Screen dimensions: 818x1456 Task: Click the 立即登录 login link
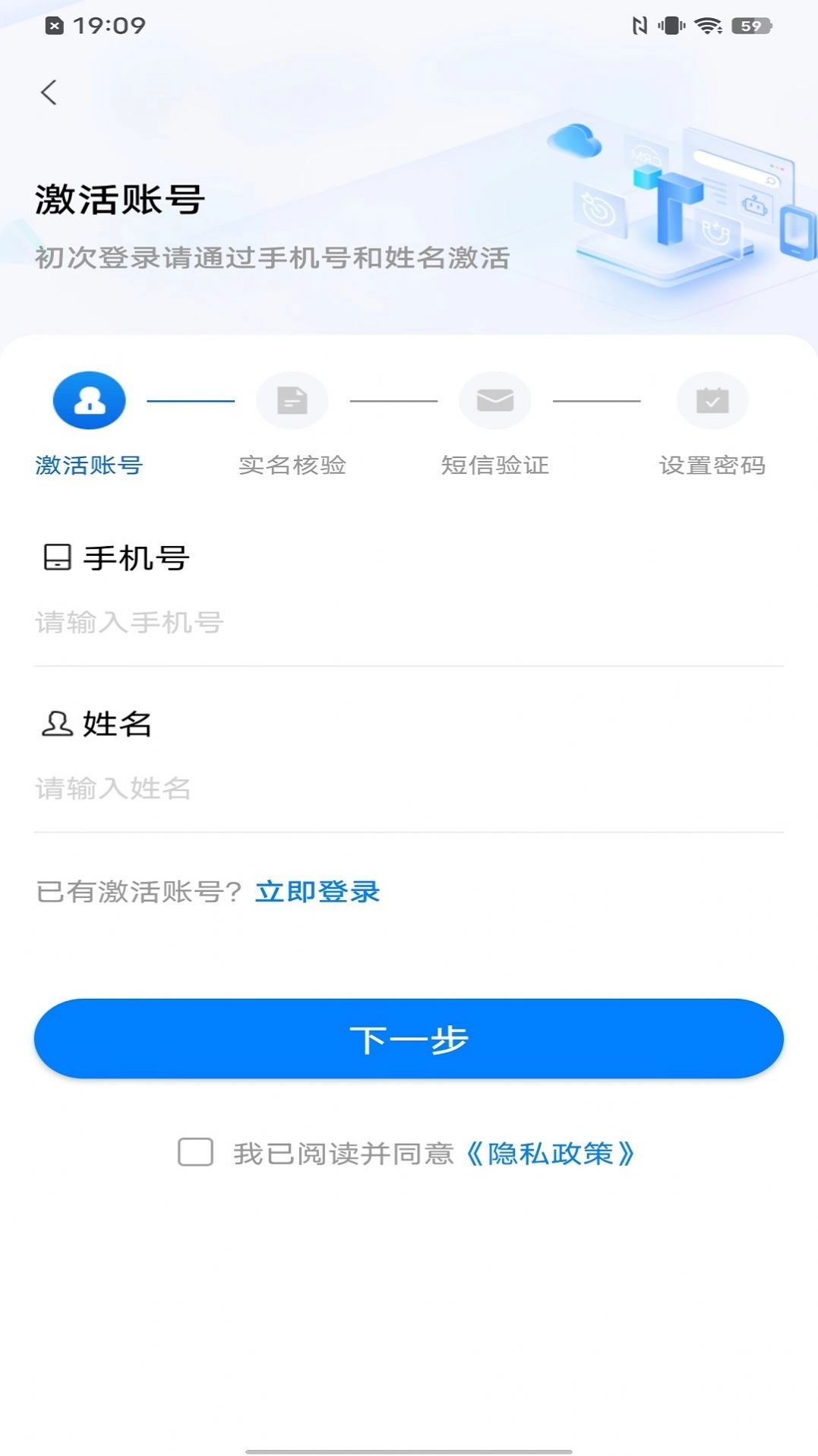(x=317, y=892)
